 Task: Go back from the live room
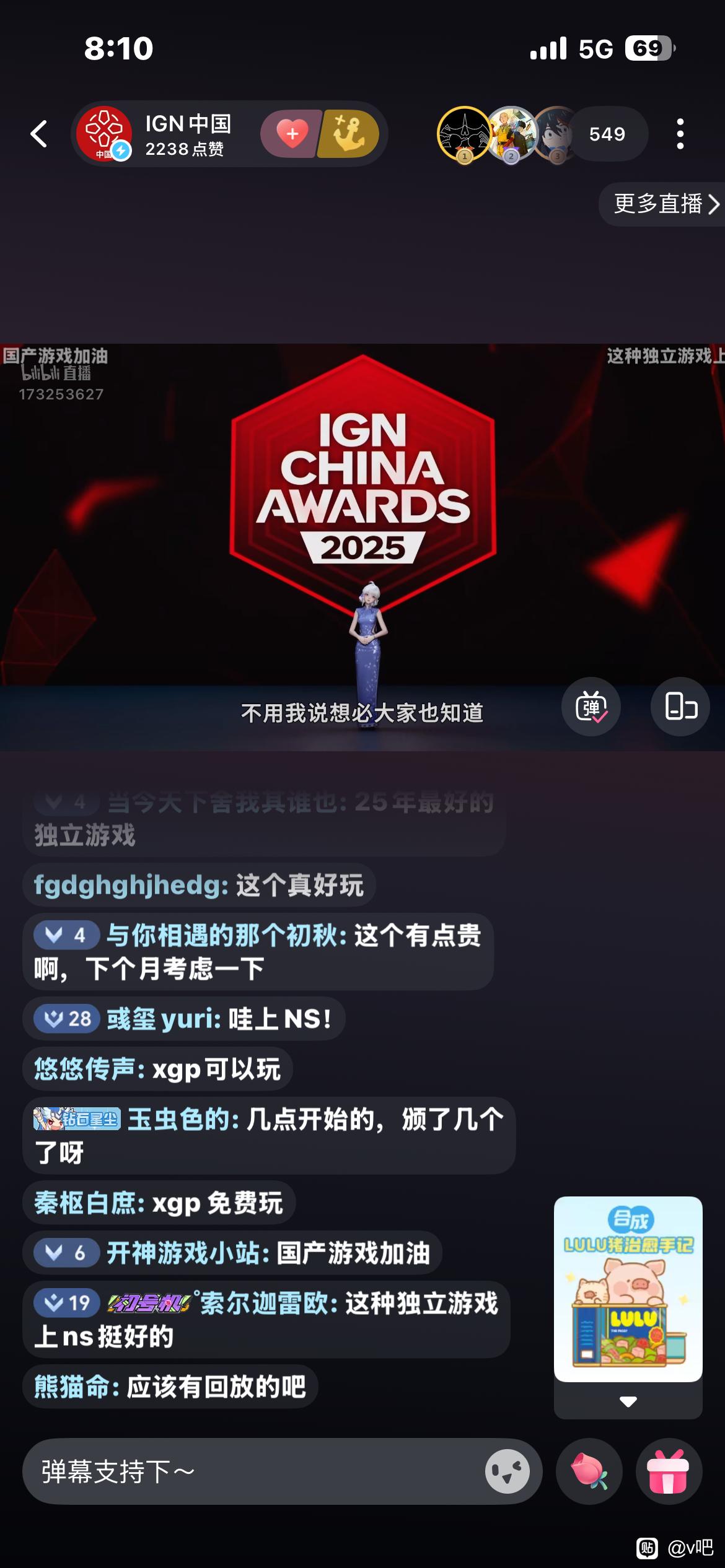39,134
